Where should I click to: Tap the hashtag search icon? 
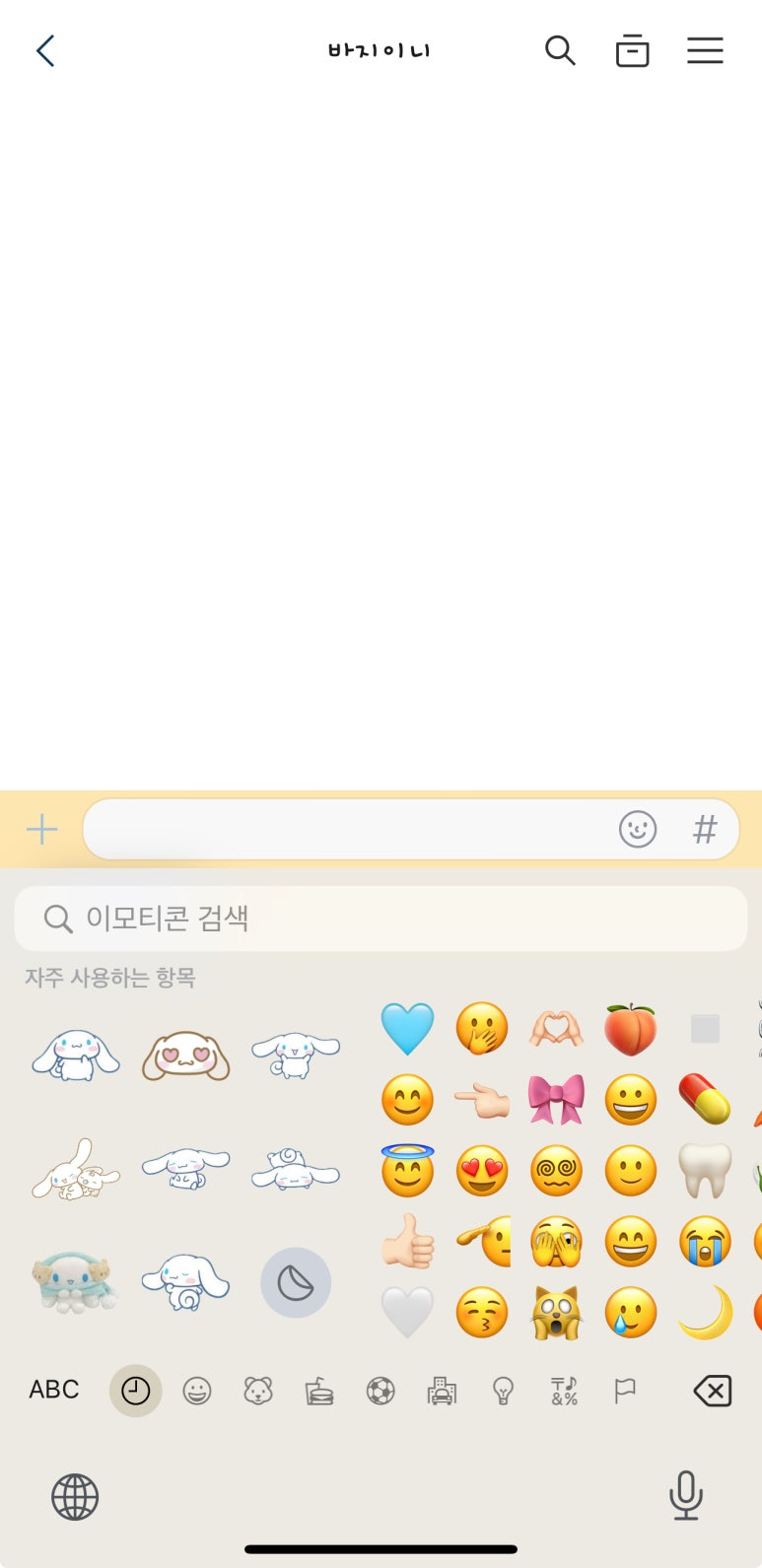704,830
